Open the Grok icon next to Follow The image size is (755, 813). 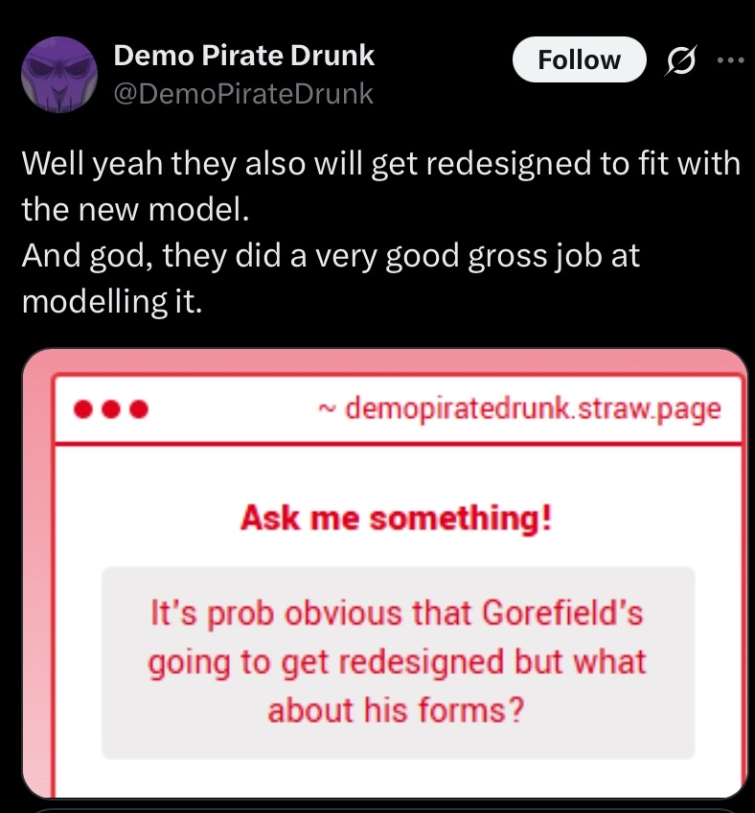pyautogui.click(x=681, y=61)
